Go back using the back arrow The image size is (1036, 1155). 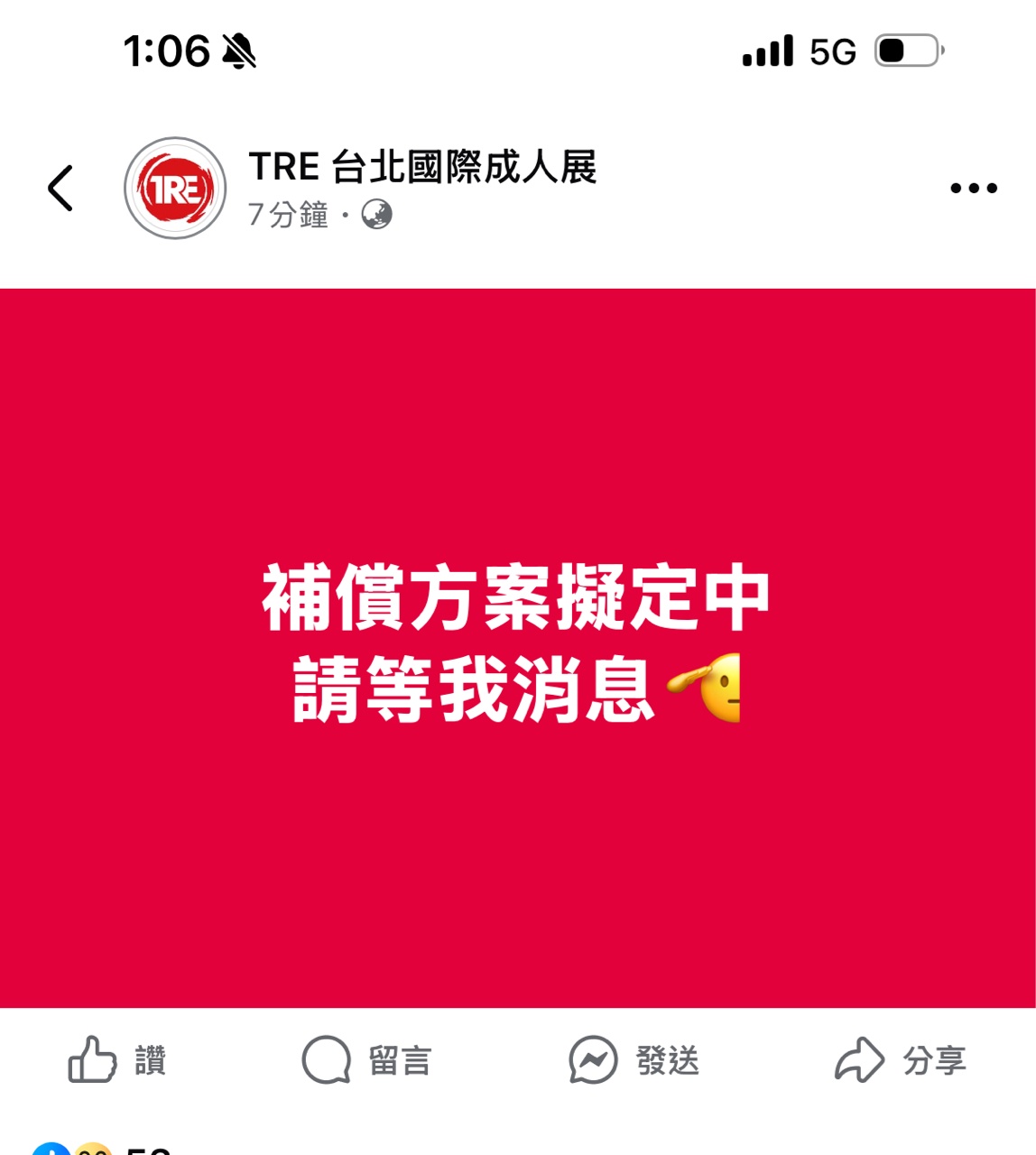(x=60, y=189)
